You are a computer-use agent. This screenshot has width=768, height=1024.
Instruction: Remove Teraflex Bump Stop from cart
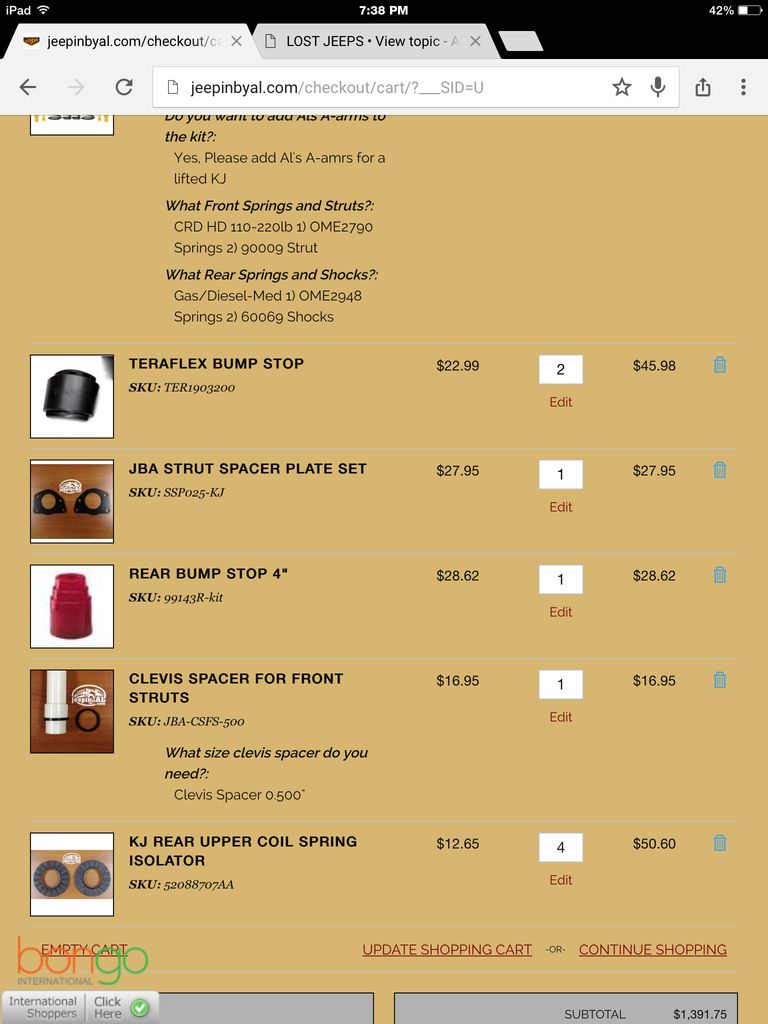(x=720, y=365)
